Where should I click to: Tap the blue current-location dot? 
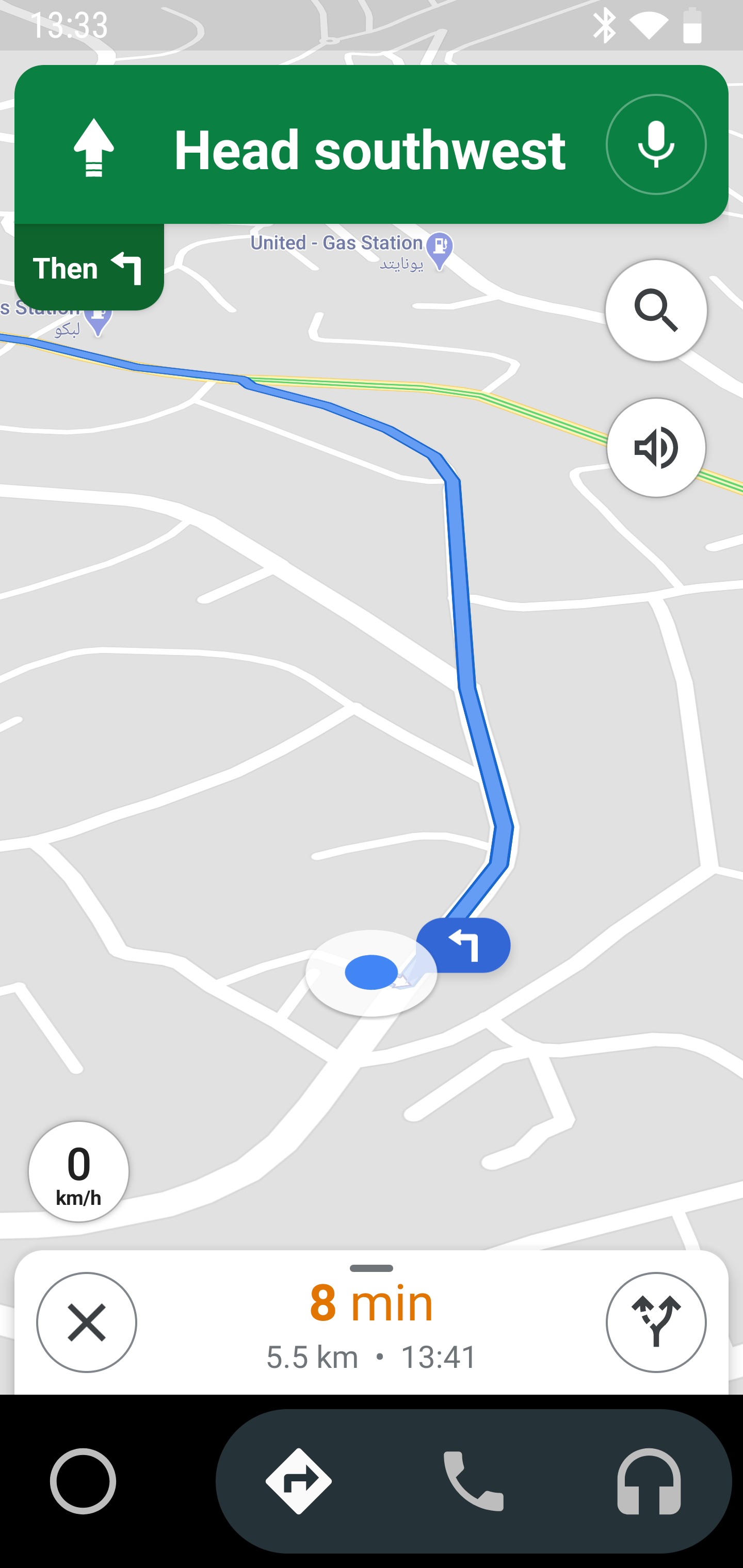[x=372, y=970]
